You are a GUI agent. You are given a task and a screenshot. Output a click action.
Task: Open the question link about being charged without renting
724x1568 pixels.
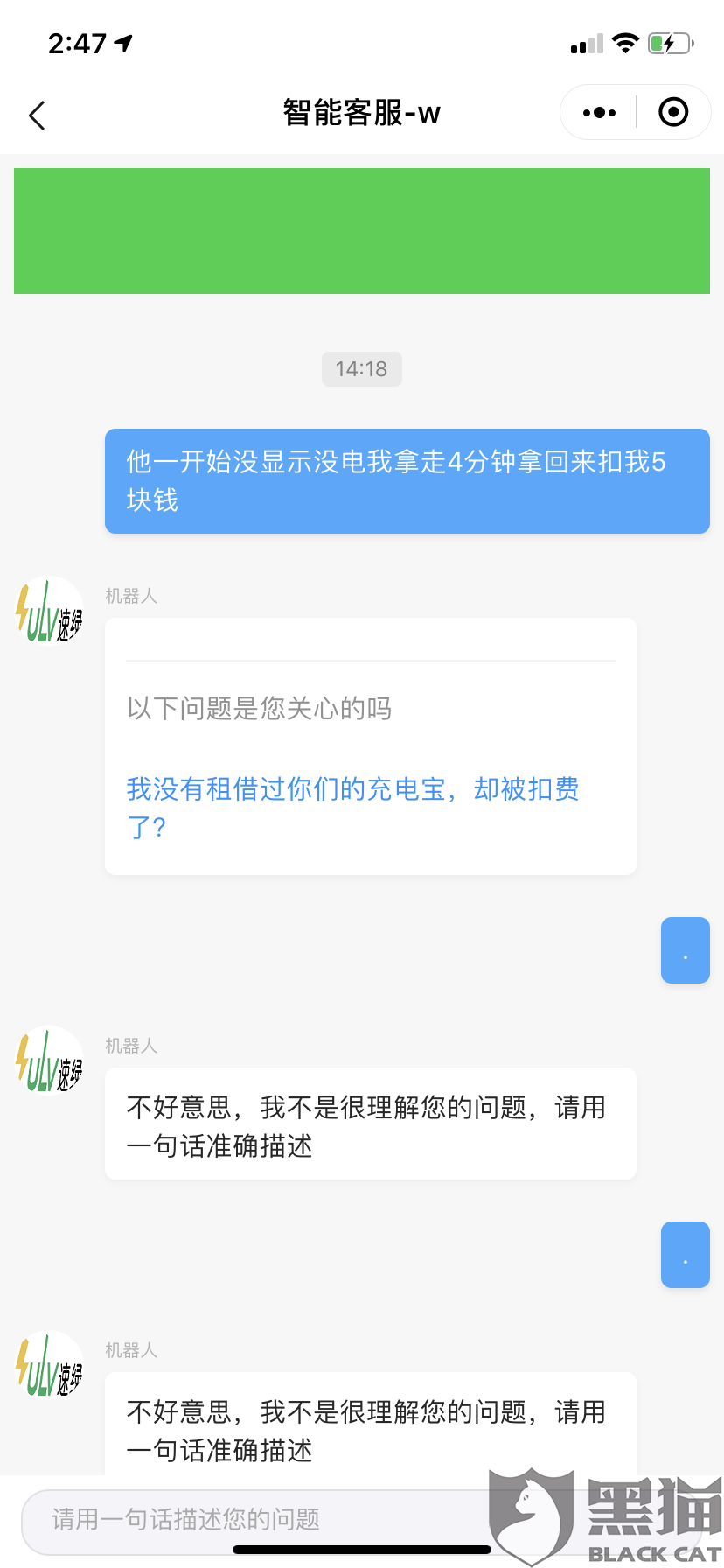pyautogui.click(x=353, y=806)
